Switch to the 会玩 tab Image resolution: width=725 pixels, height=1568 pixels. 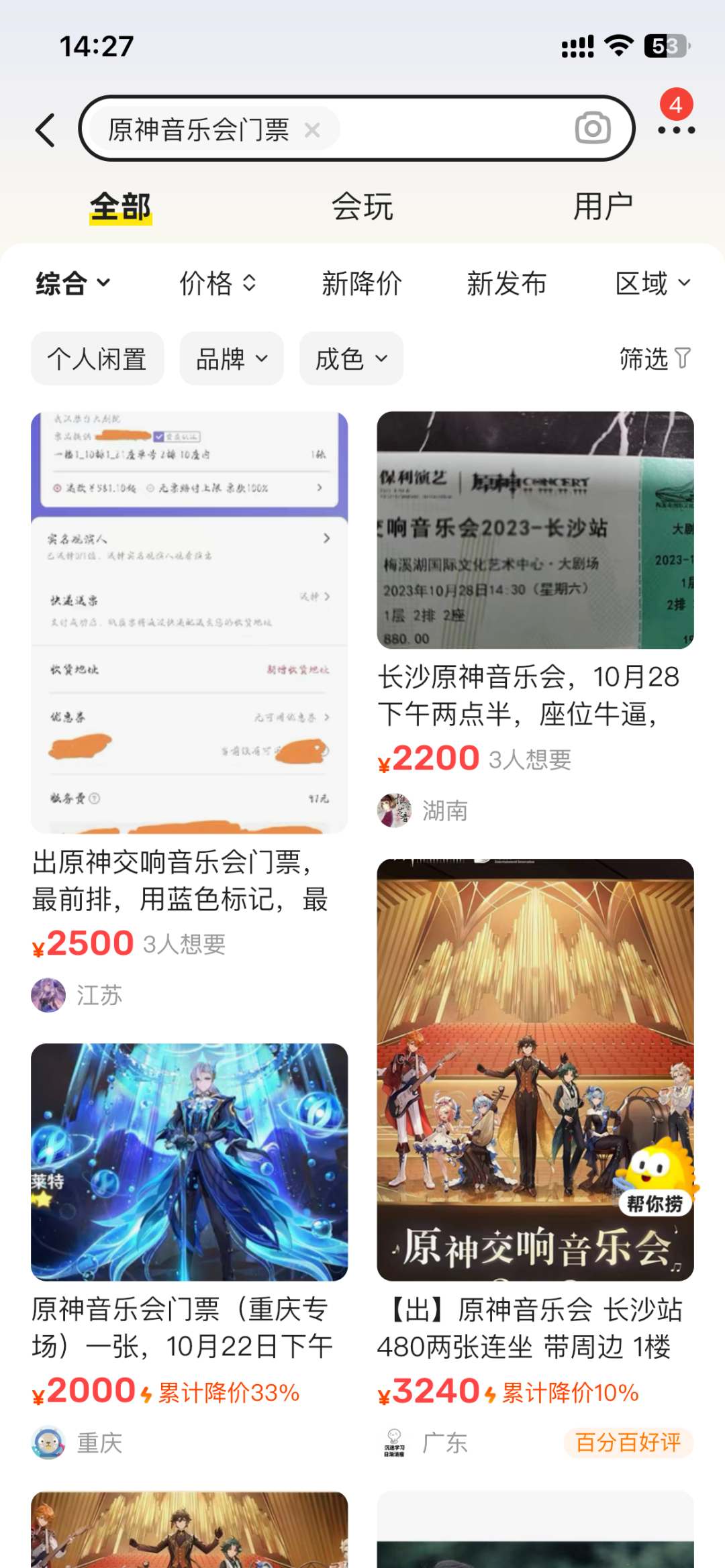tap(362, 207)
